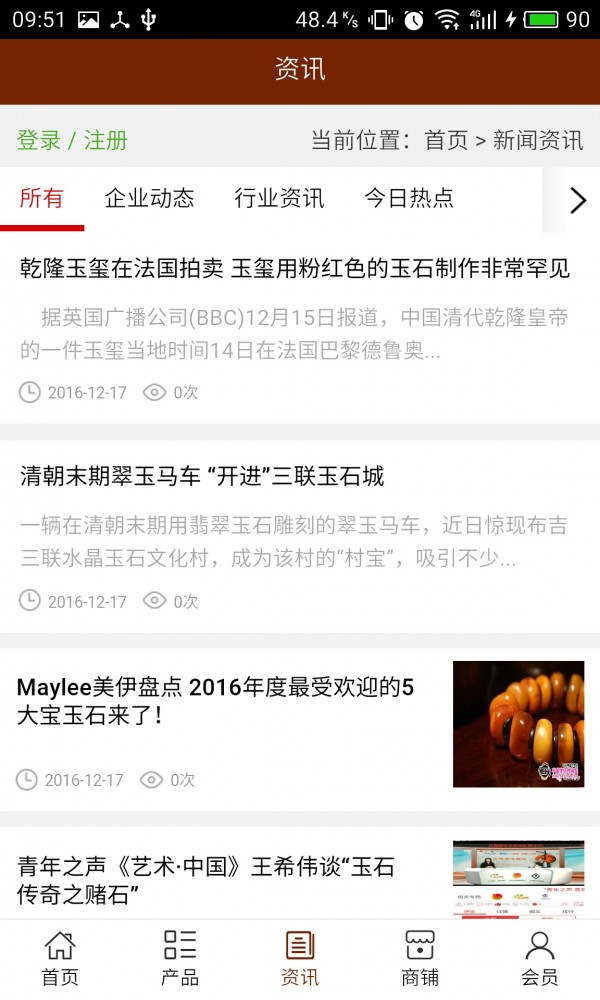This screenshot has width=600, height=1000.
Task: Open 首页 in the breadcrumb
Action: pos(446,140)
